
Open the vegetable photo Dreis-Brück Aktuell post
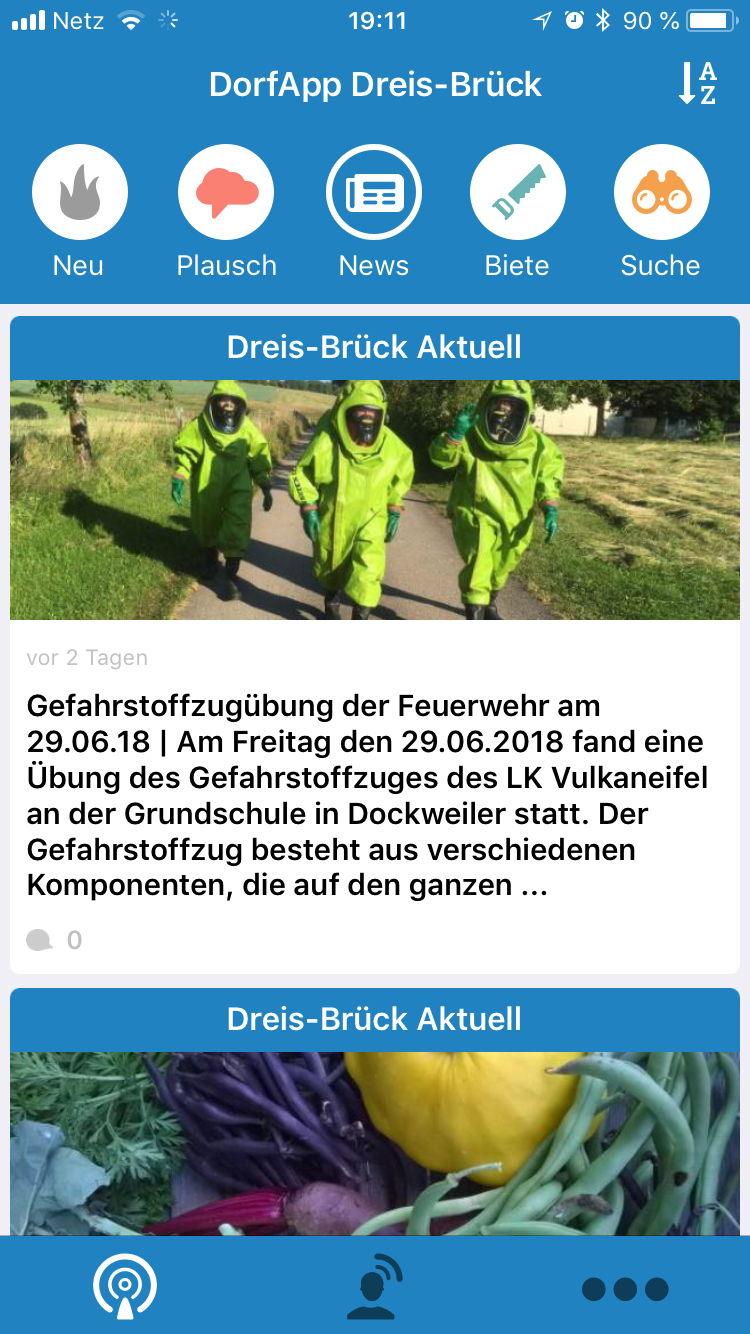pyautogui.click(x=375, y=1140)
